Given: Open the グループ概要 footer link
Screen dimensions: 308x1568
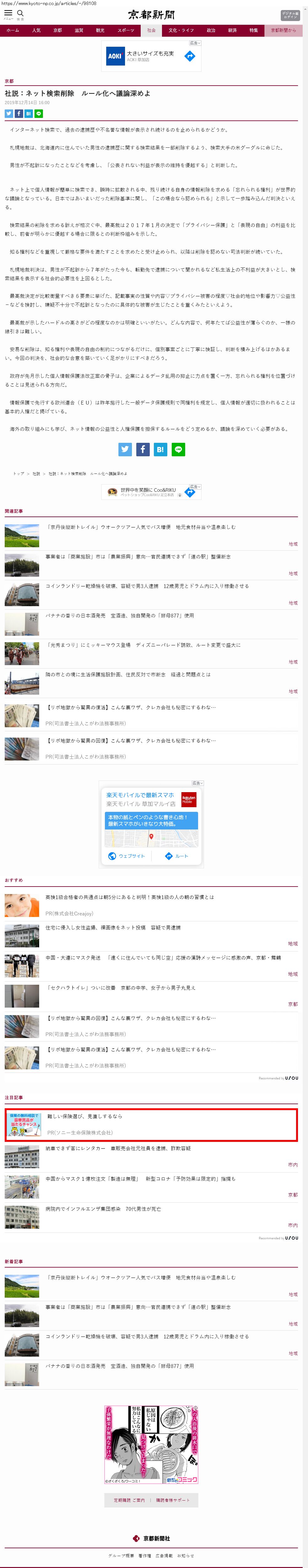Looking at the screenshot, I should pos(121,1555).
